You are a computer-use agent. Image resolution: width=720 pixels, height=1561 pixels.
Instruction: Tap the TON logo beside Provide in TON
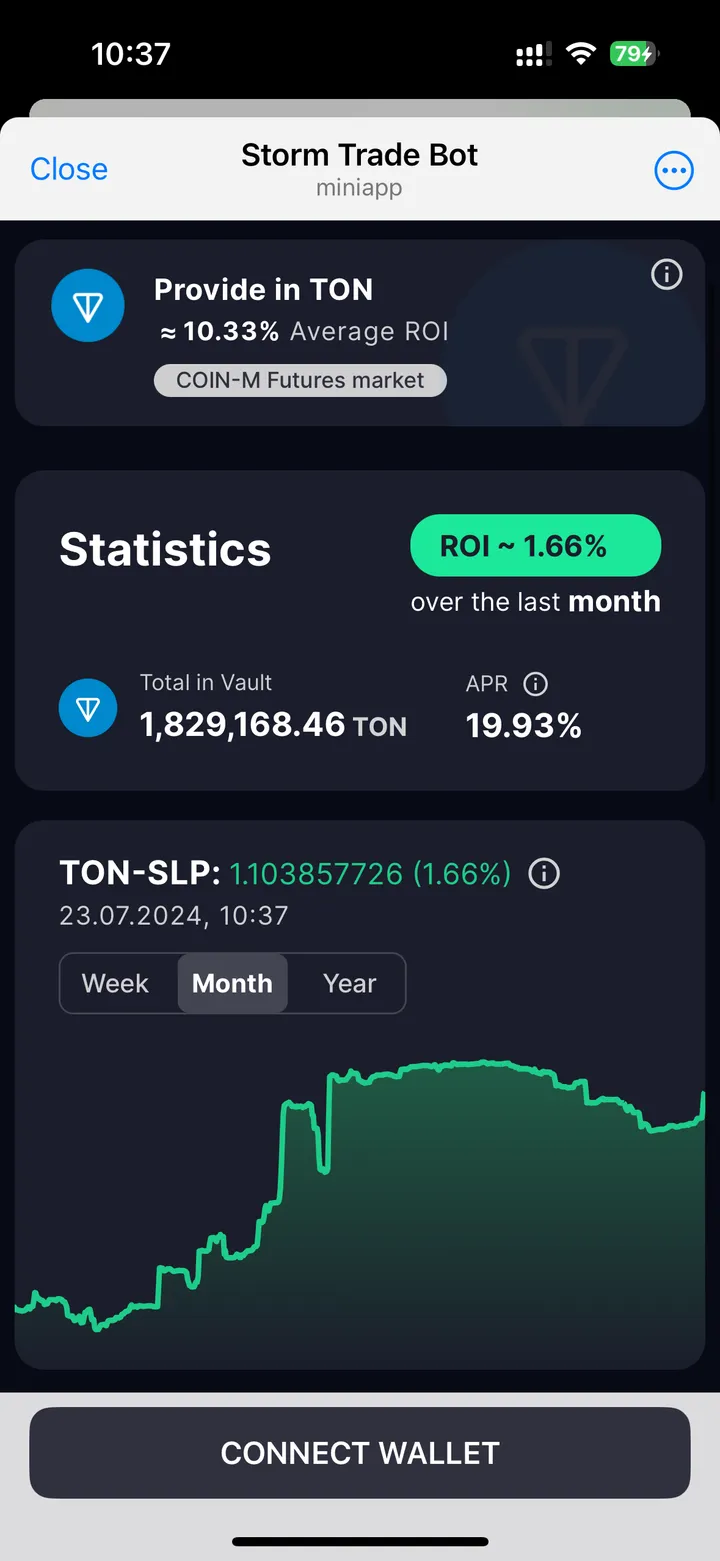click(x=87, y=306)
